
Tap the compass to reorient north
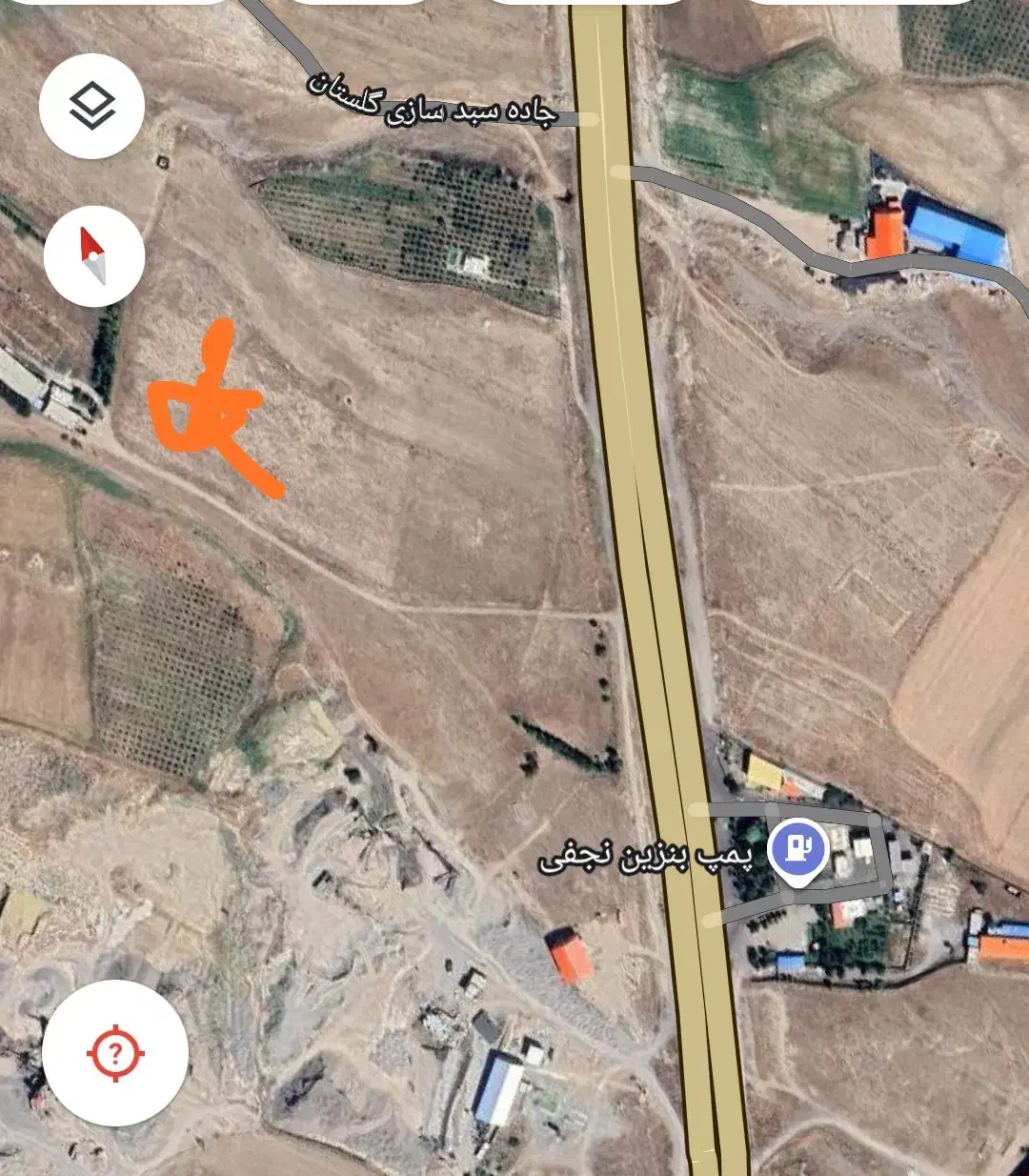(93, 256)
